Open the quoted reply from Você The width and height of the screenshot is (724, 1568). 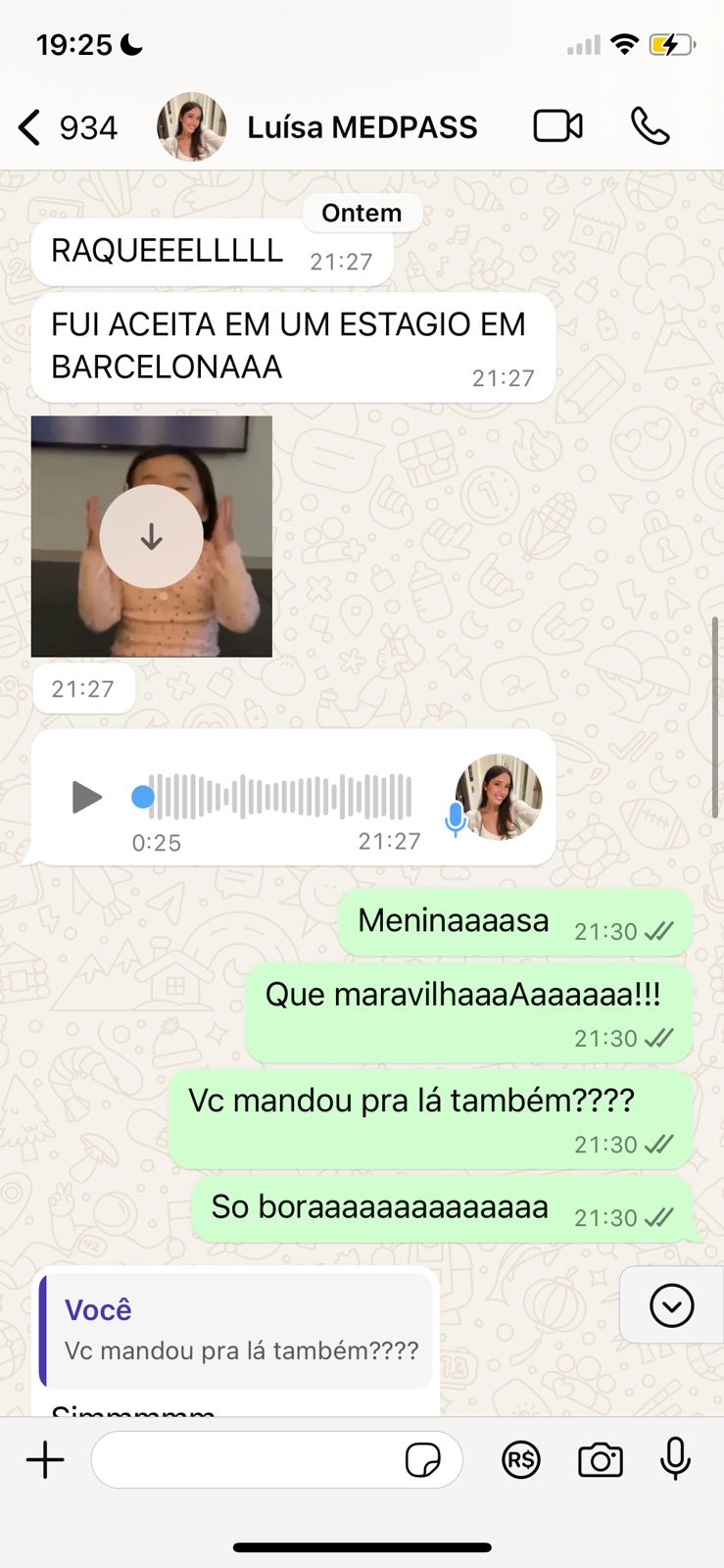coord(235,1331)
